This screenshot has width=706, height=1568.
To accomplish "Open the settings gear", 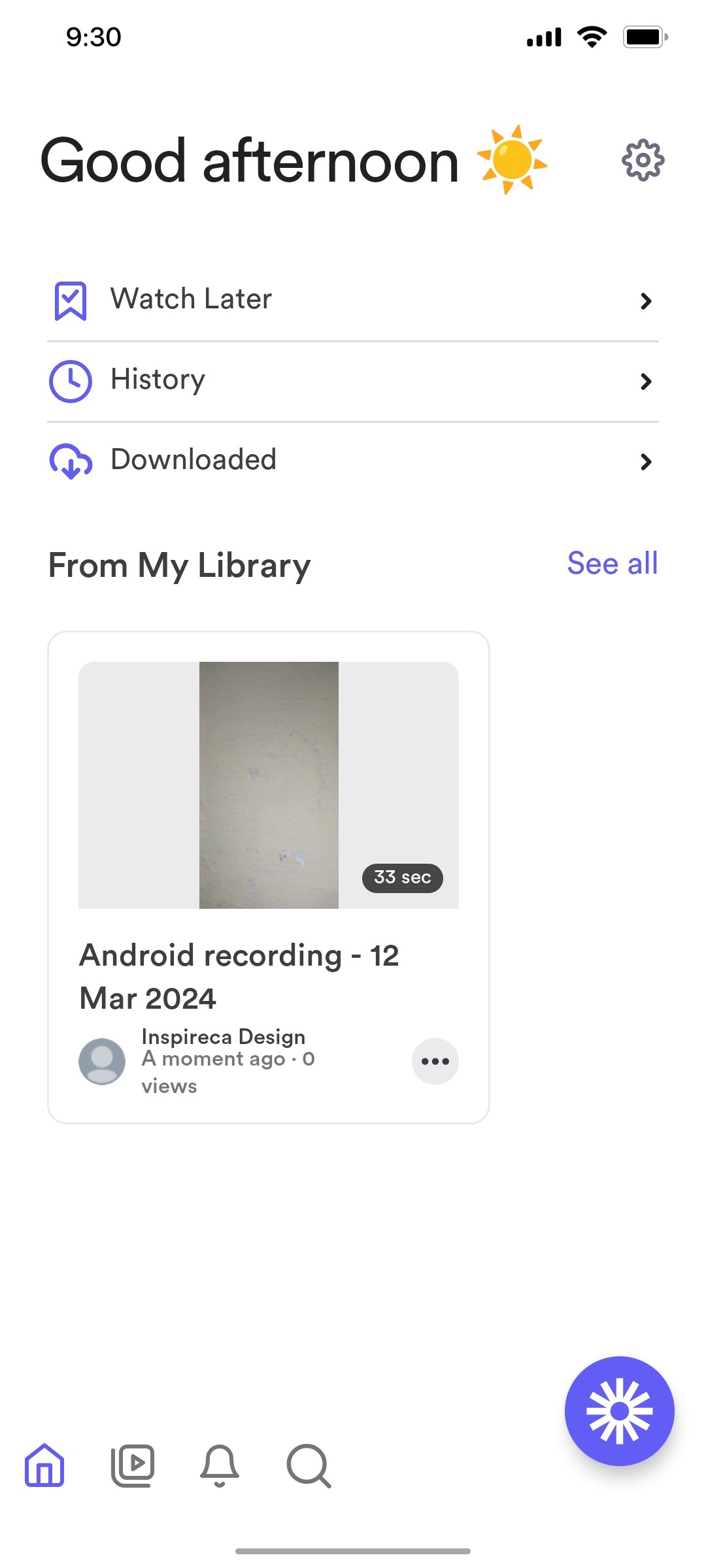I will click(x=643, y=160).
